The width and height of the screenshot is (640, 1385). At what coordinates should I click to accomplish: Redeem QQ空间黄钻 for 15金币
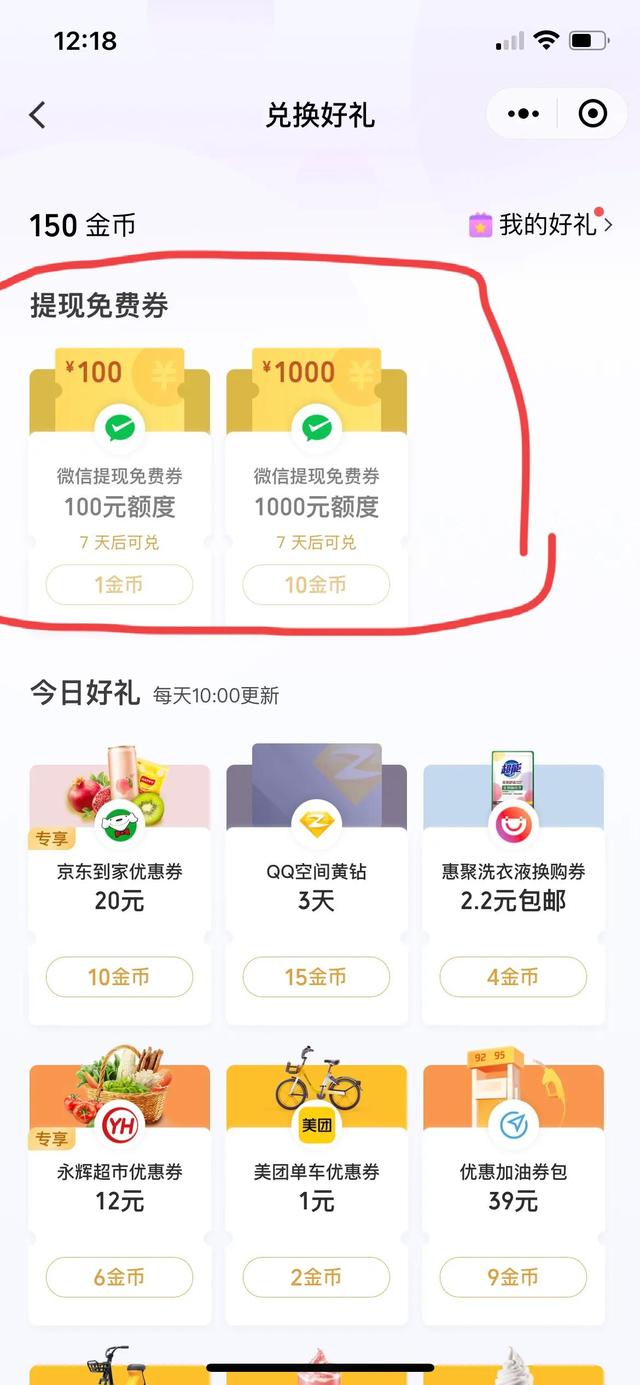click(x=316, y=977)
